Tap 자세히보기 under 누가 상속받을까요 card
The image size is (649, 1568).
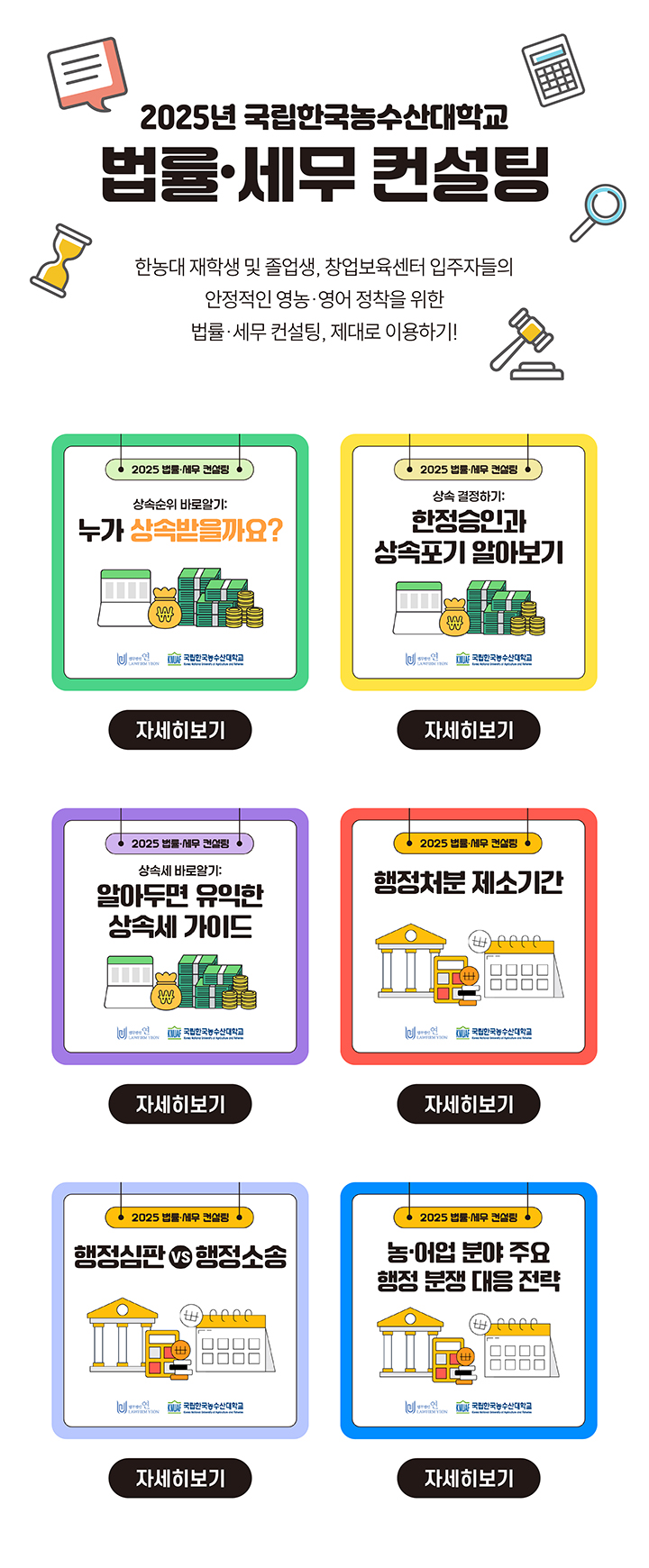pyautogui.click(x=180, y=730)
